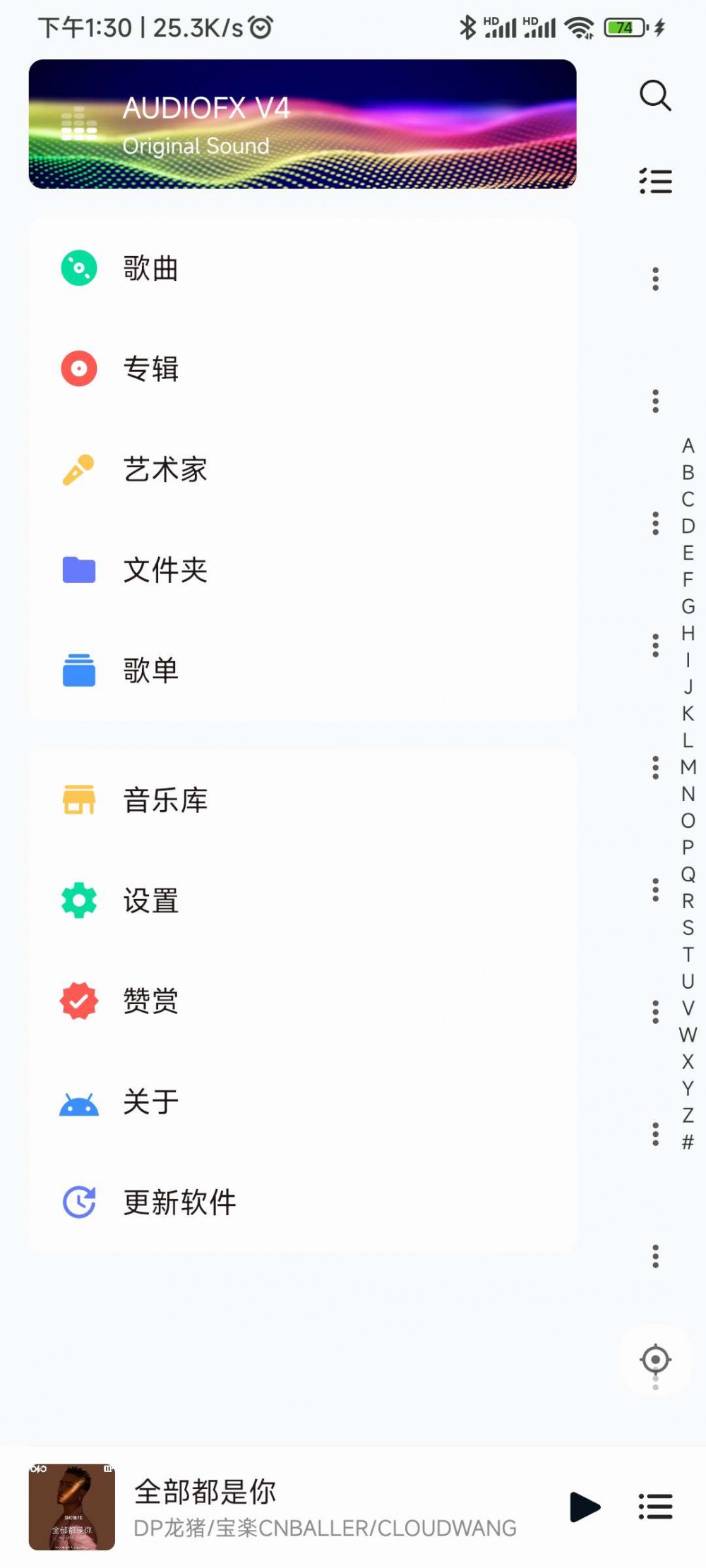706x1568 pixels.
Task: Open the album art of the current song
Action: click(x=71, y=1506)
